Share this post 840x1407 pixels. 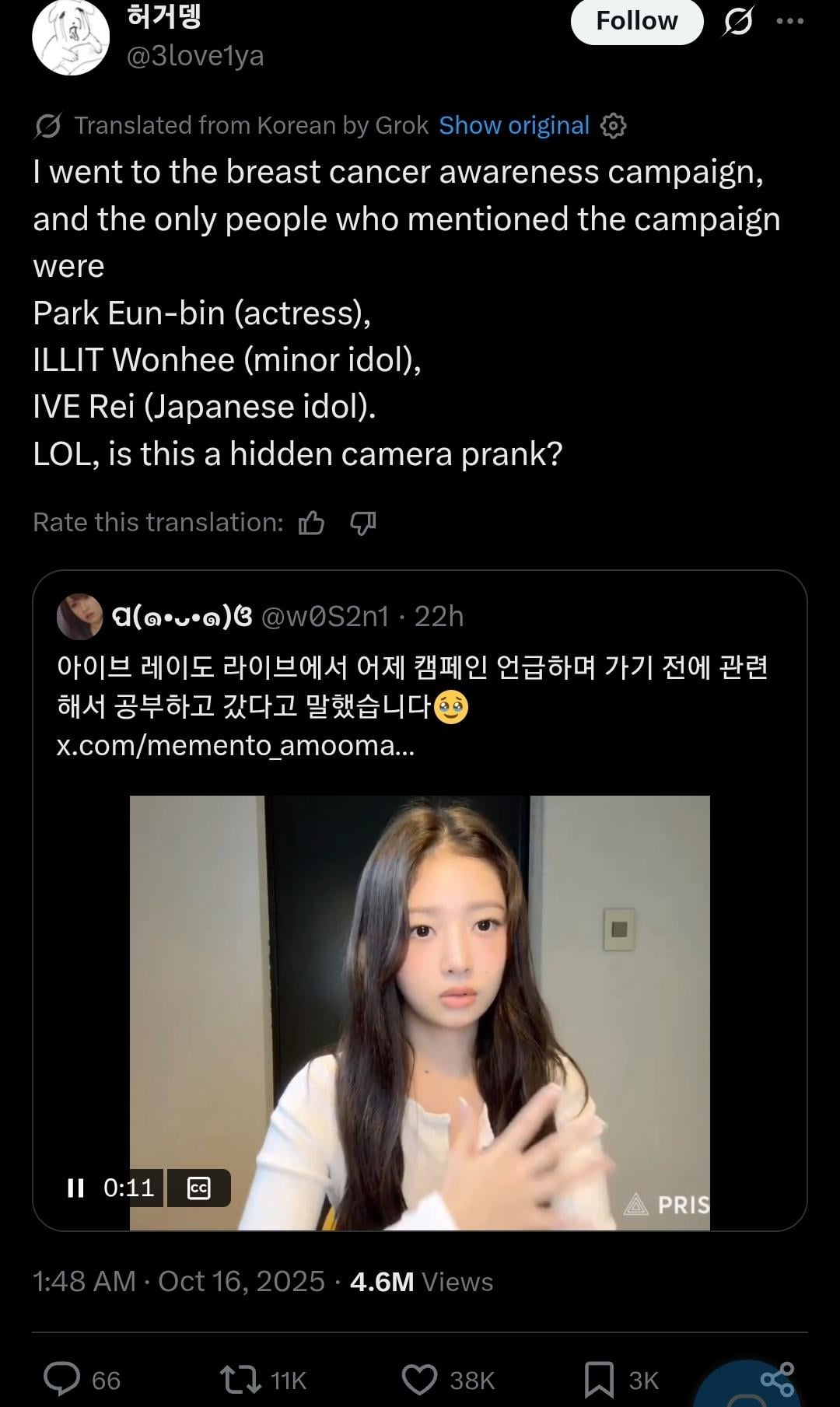tap(776, 1379)
